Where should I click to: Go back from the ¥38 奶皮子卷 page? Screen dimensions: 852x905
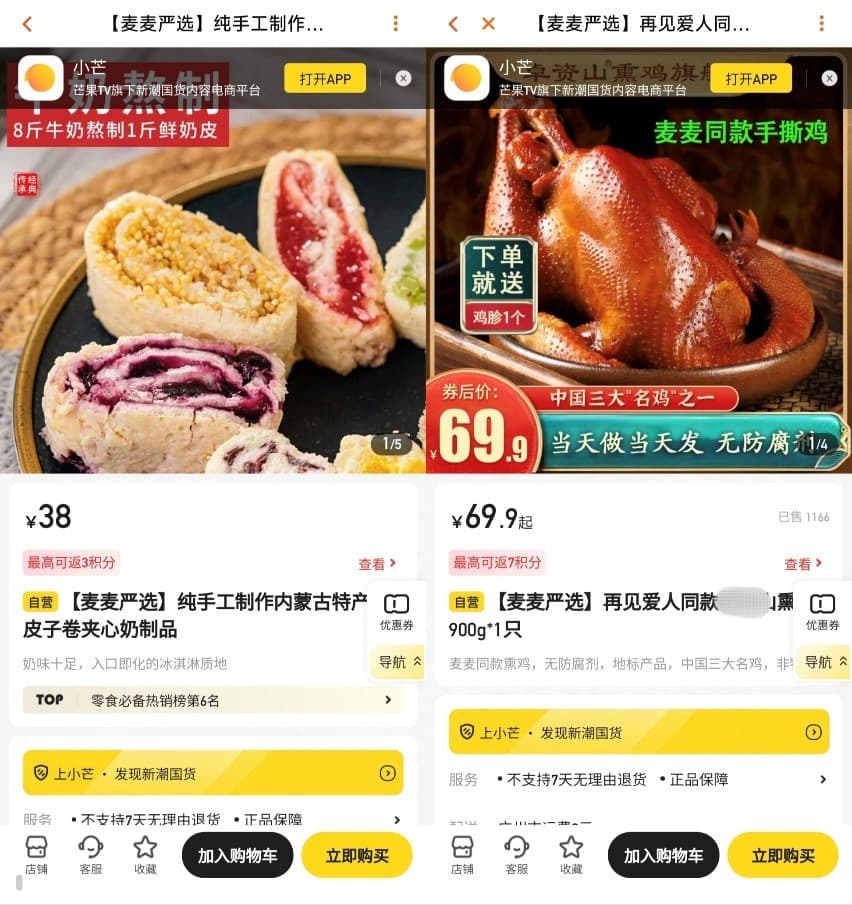[27, 23]
